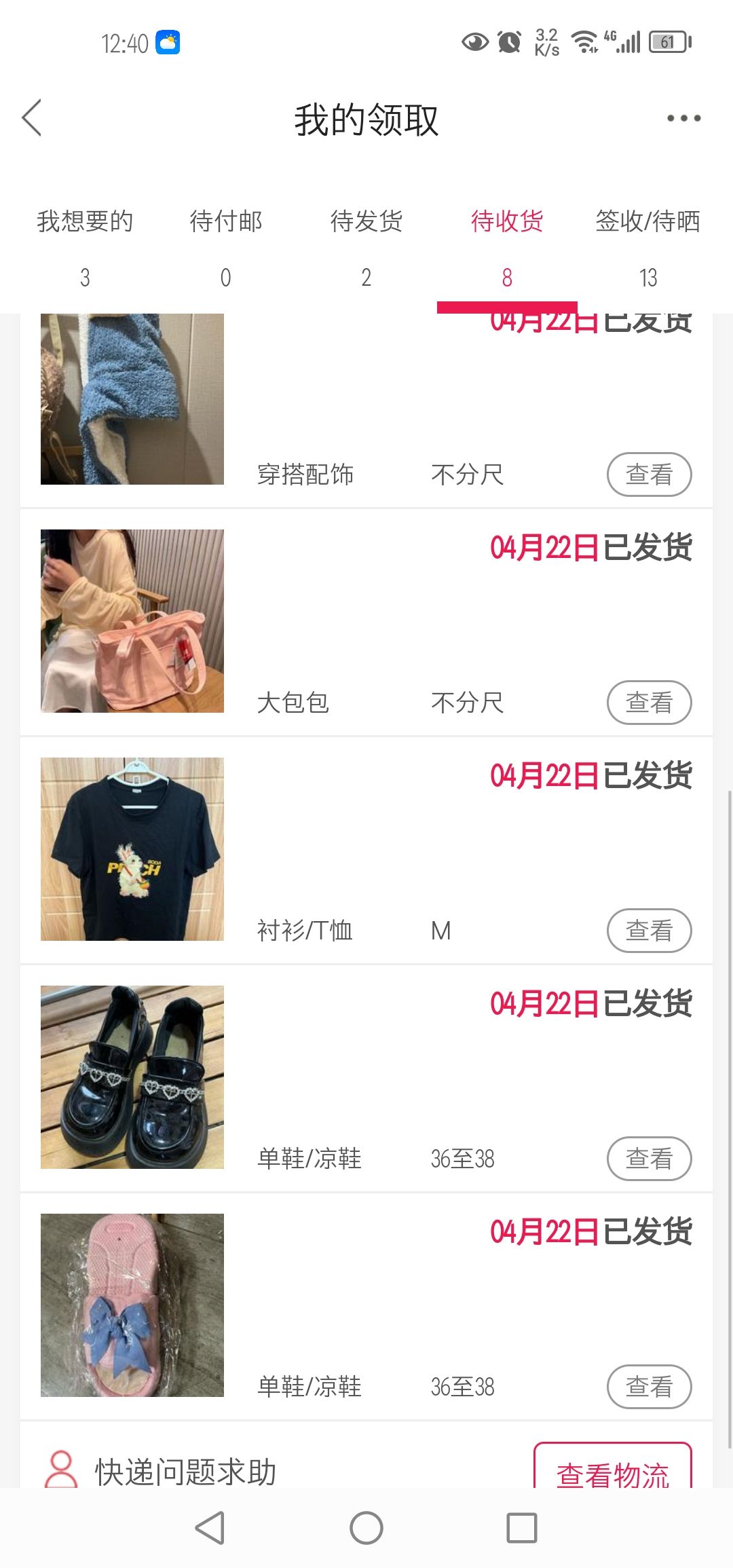Tap 查看 for the 穿搭配饰 item

(649, 474)
